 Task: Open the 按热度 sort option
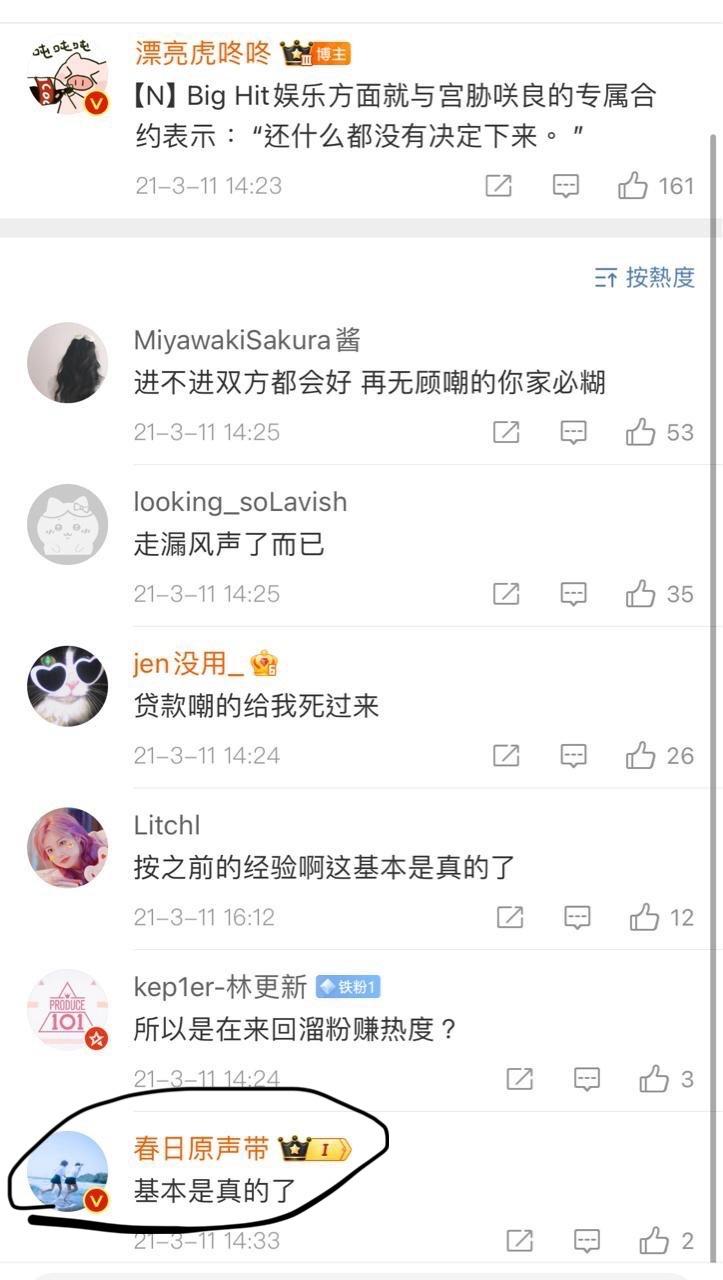click(x=644, y=278)
